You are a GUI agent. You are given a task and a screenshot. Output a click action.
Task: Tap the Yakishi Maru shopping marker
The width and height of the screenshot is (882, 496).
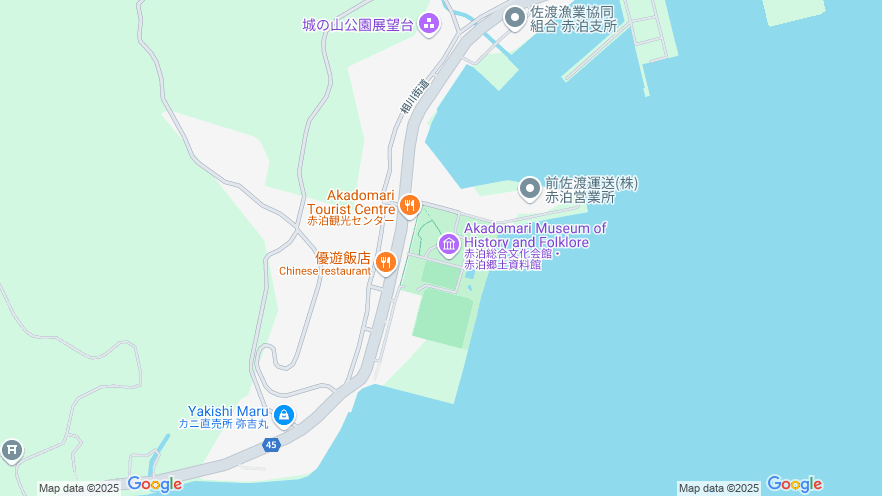(284, 414)
